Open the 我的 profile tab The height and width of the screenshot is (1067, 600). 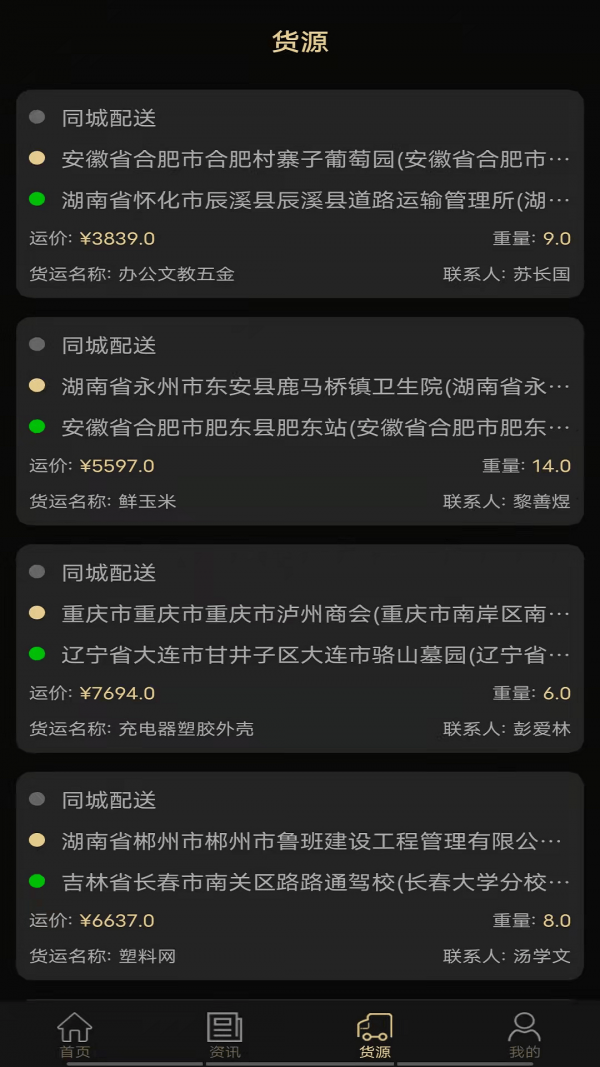click(524, 1035)
